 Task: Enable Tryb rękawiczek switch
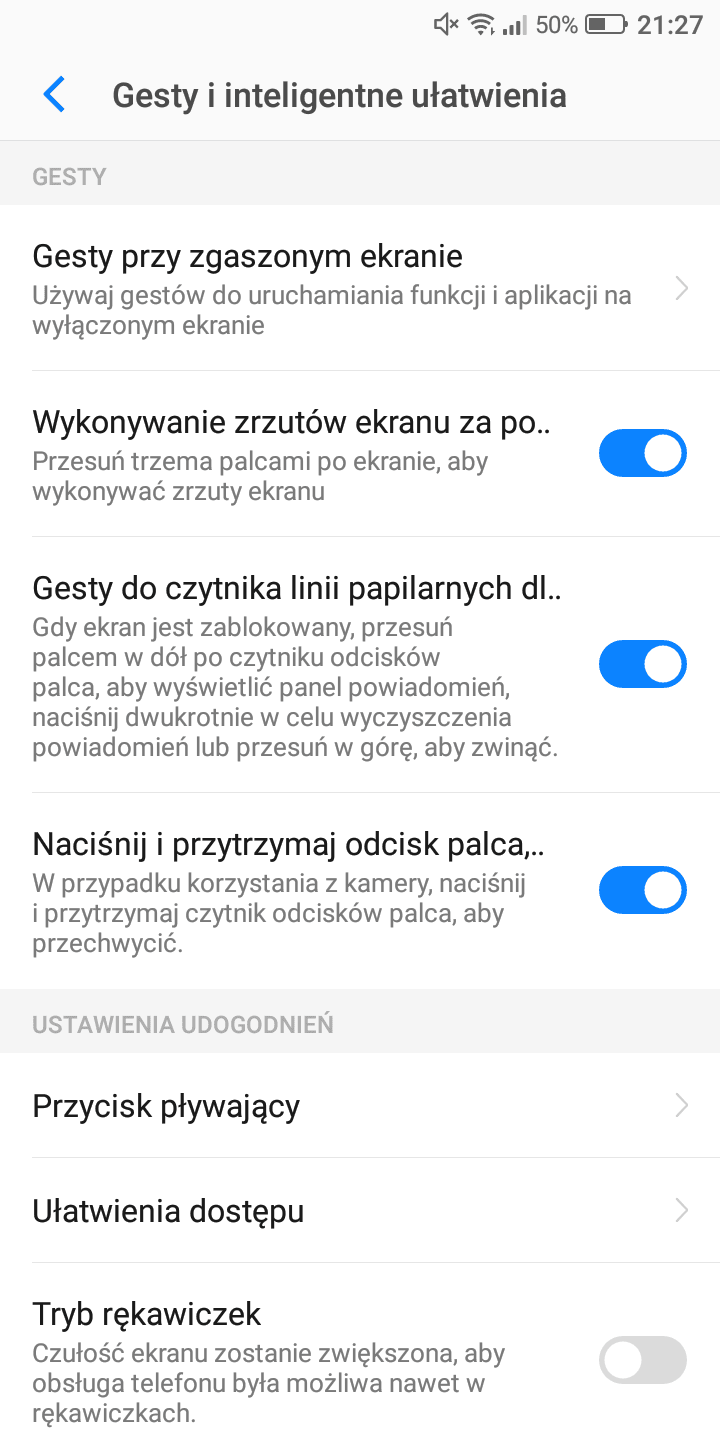[x=642, y=1360]
